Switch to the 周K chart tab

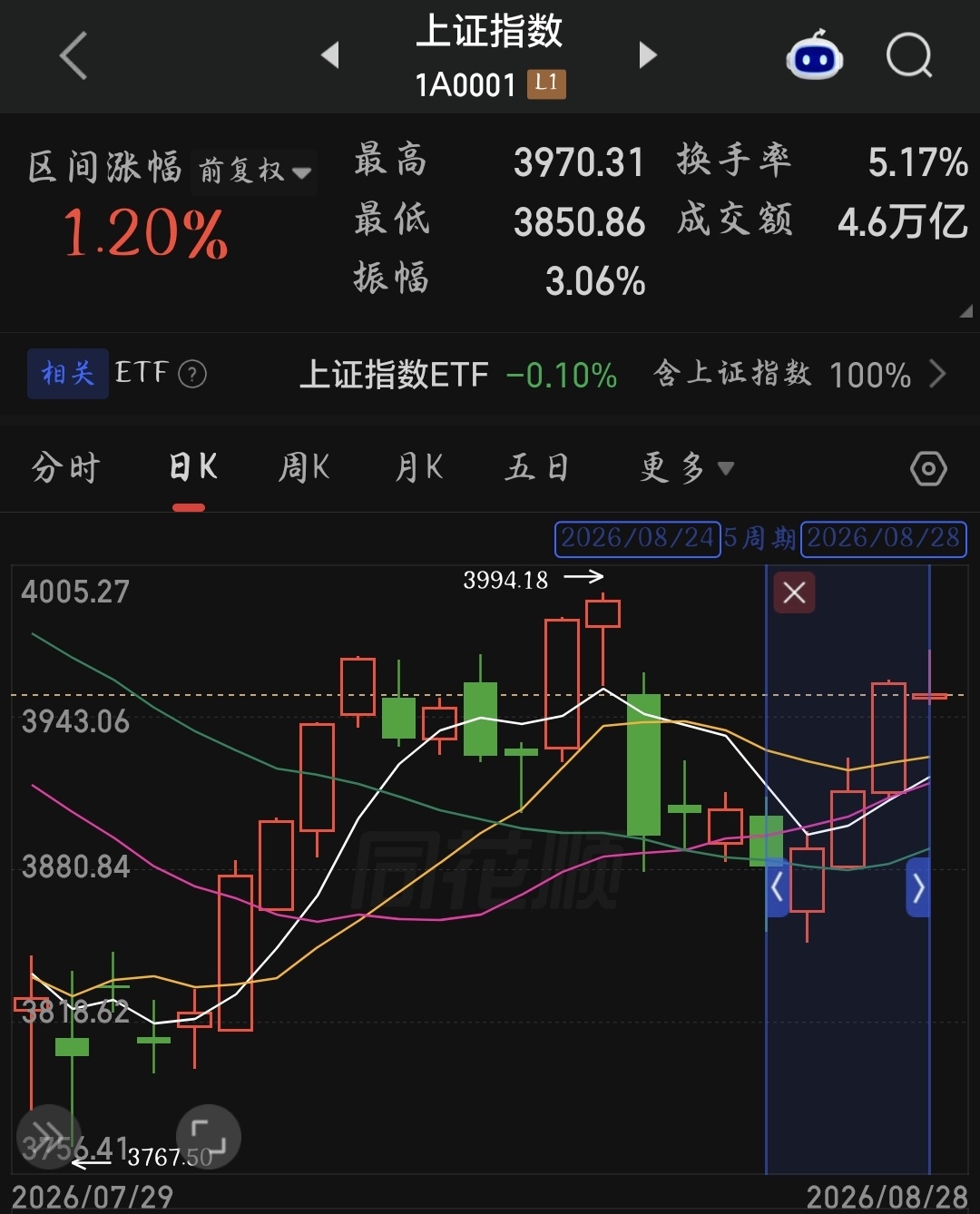pos(304,468)
